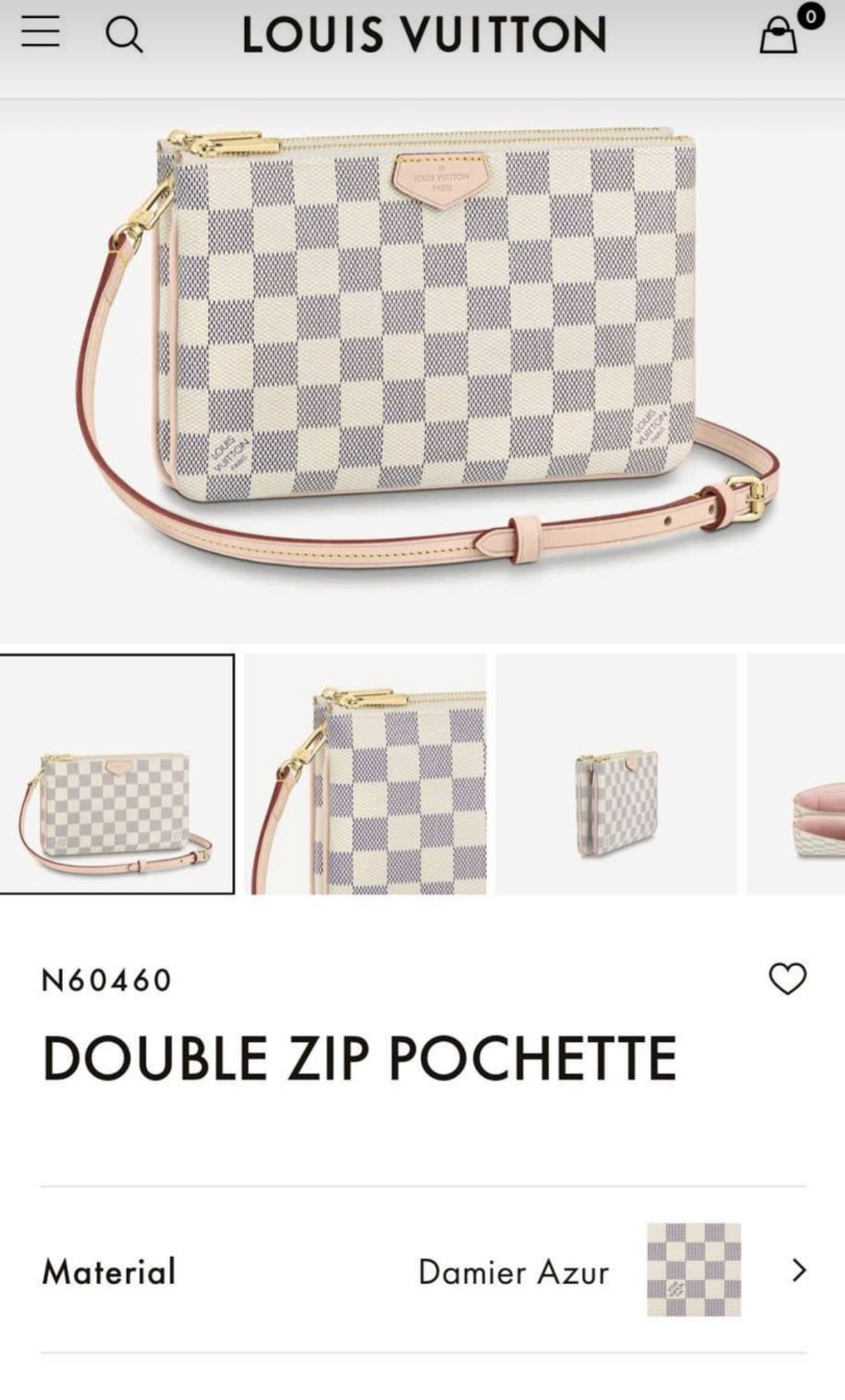The image size is (845, 1400).
Task: Add Double Zip Pochette to wishlist
Action: [x=787, y=978]
